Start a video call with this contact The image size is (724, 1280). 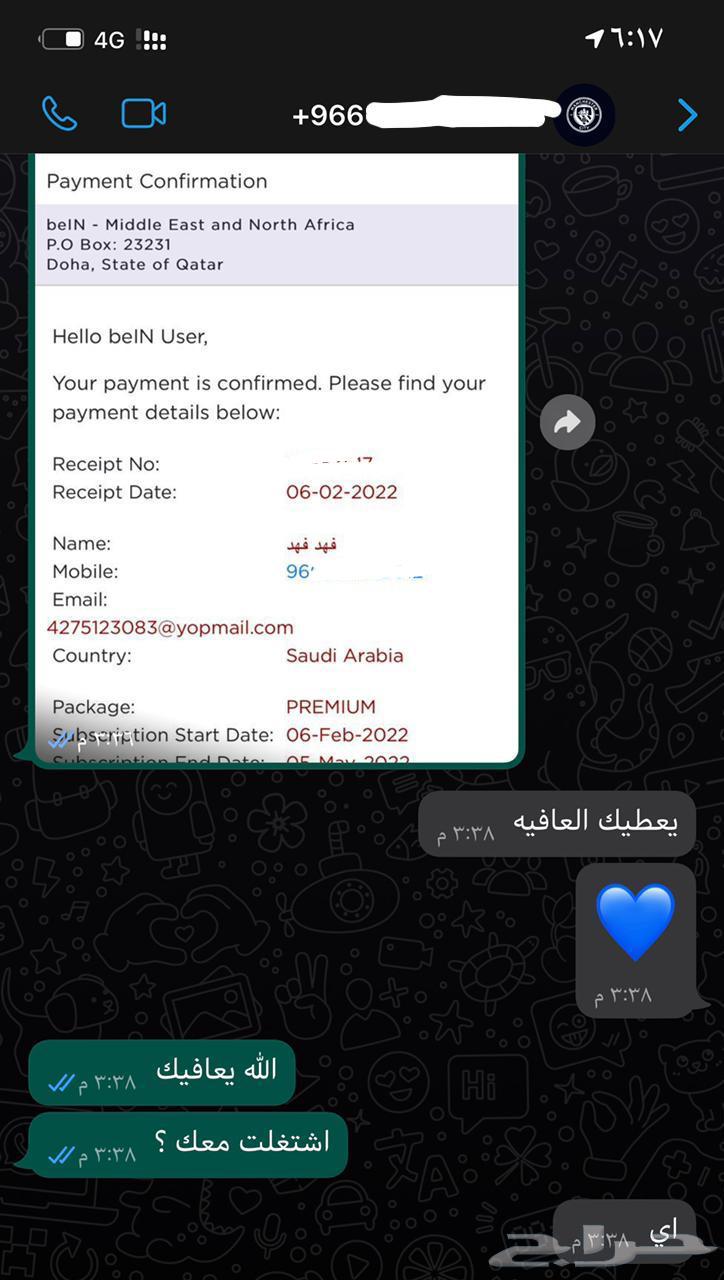[143, 114]
